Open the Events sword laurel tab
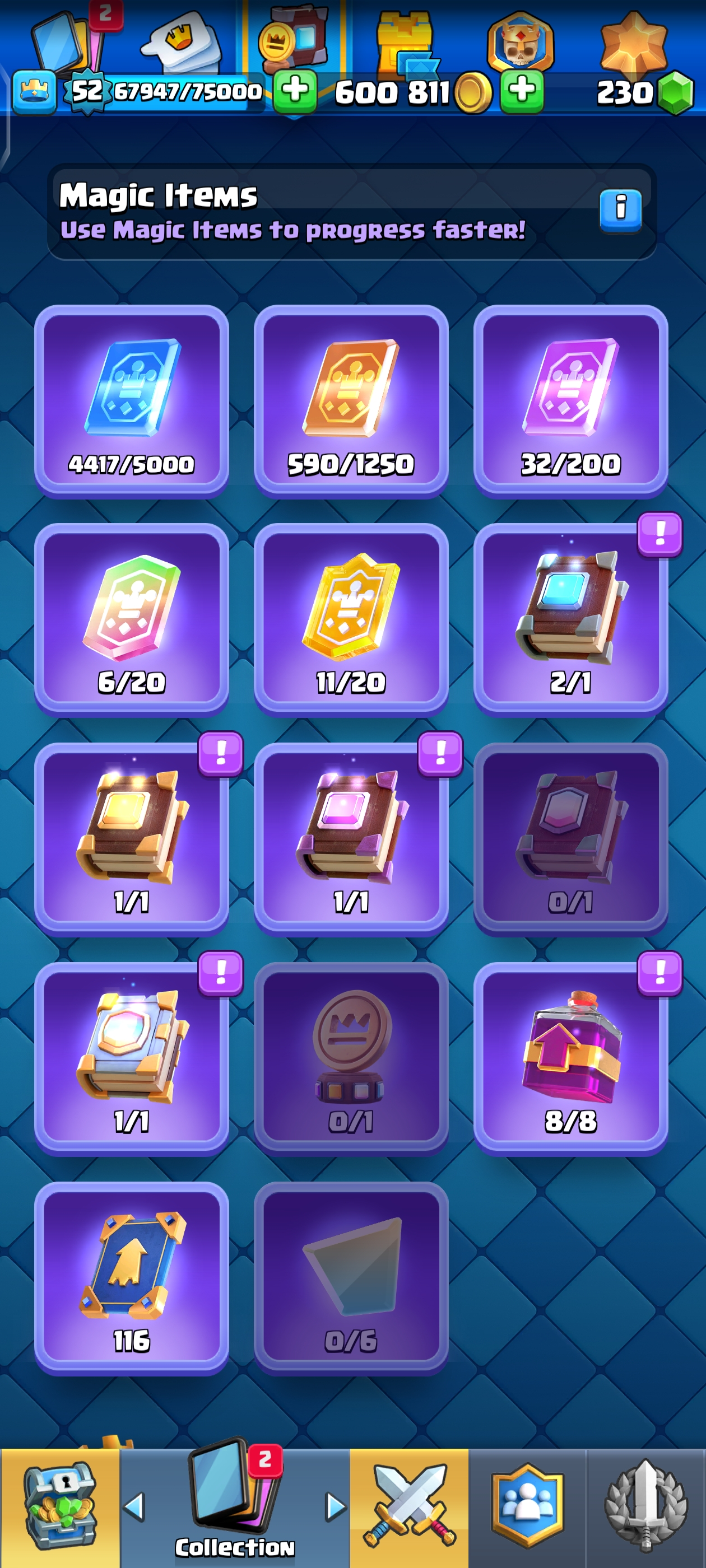706x1568 pixels. [645, 1506]
